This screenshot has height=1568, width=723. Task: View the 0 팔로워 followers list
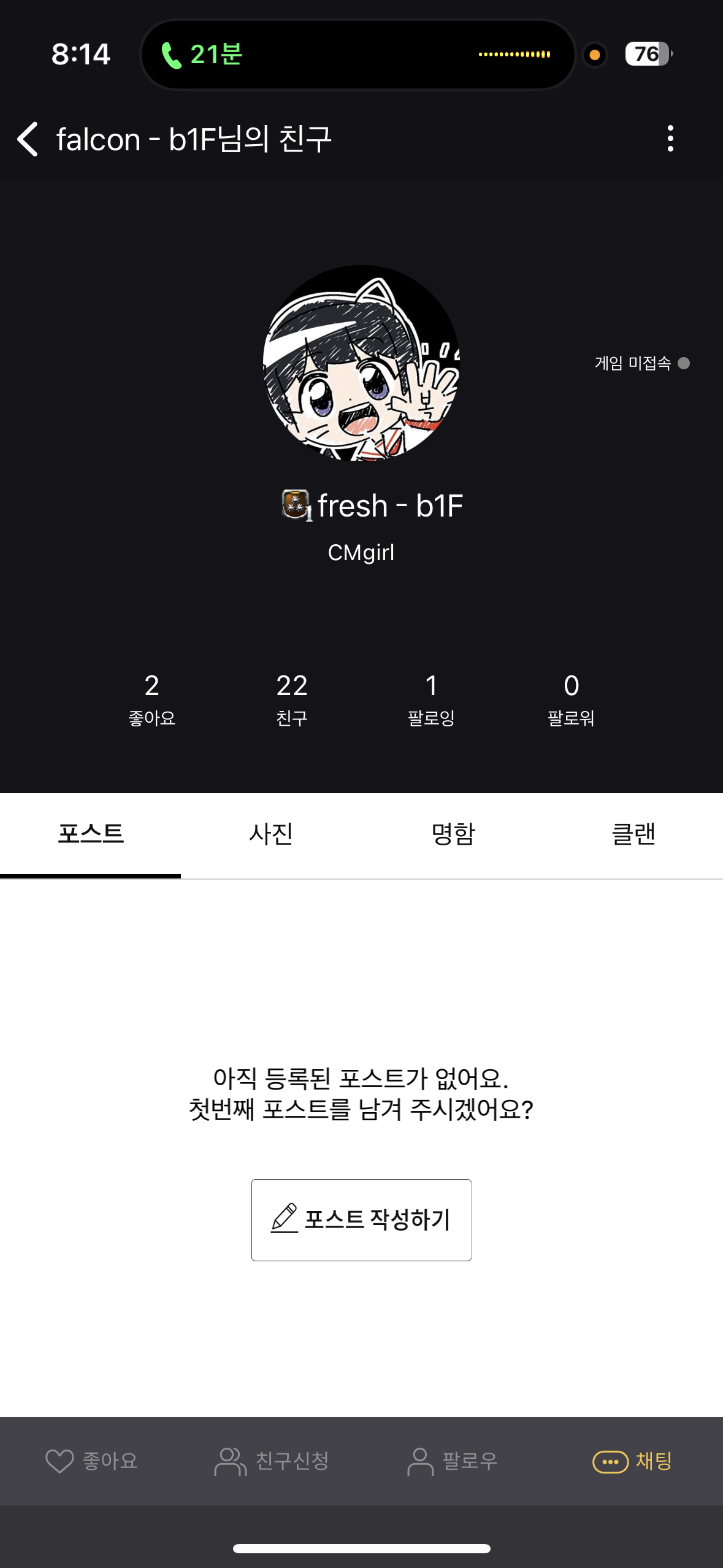pos(571,699)
